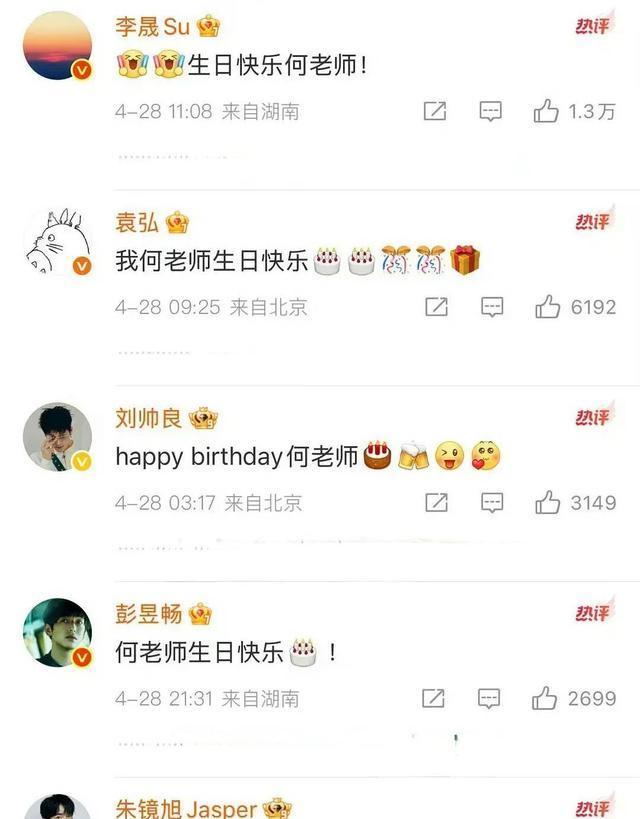View 刘帅良's profile avatar

coord(57,437)
